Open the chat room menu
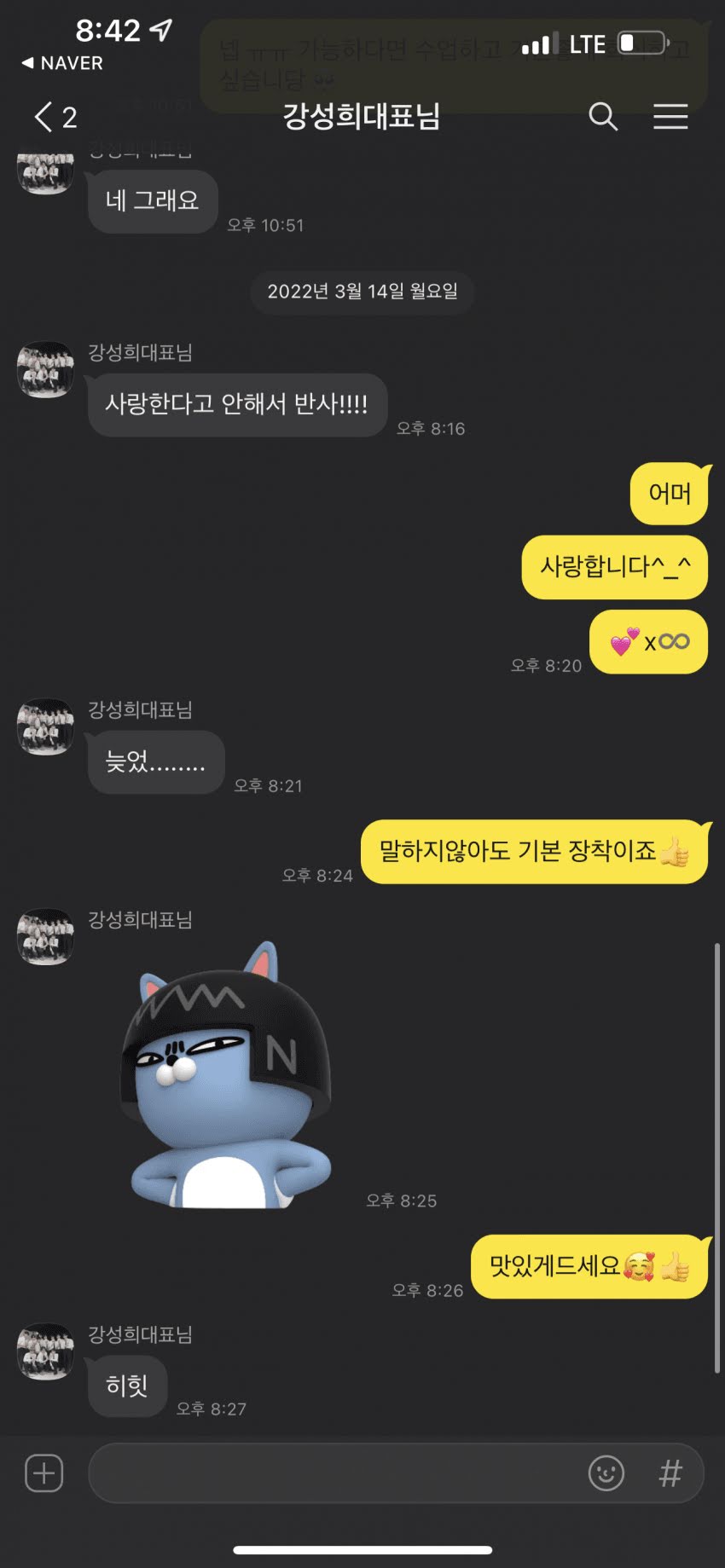Image resolution: width=725 pixels, height=1568 pixels. click(x=670, y=116)
